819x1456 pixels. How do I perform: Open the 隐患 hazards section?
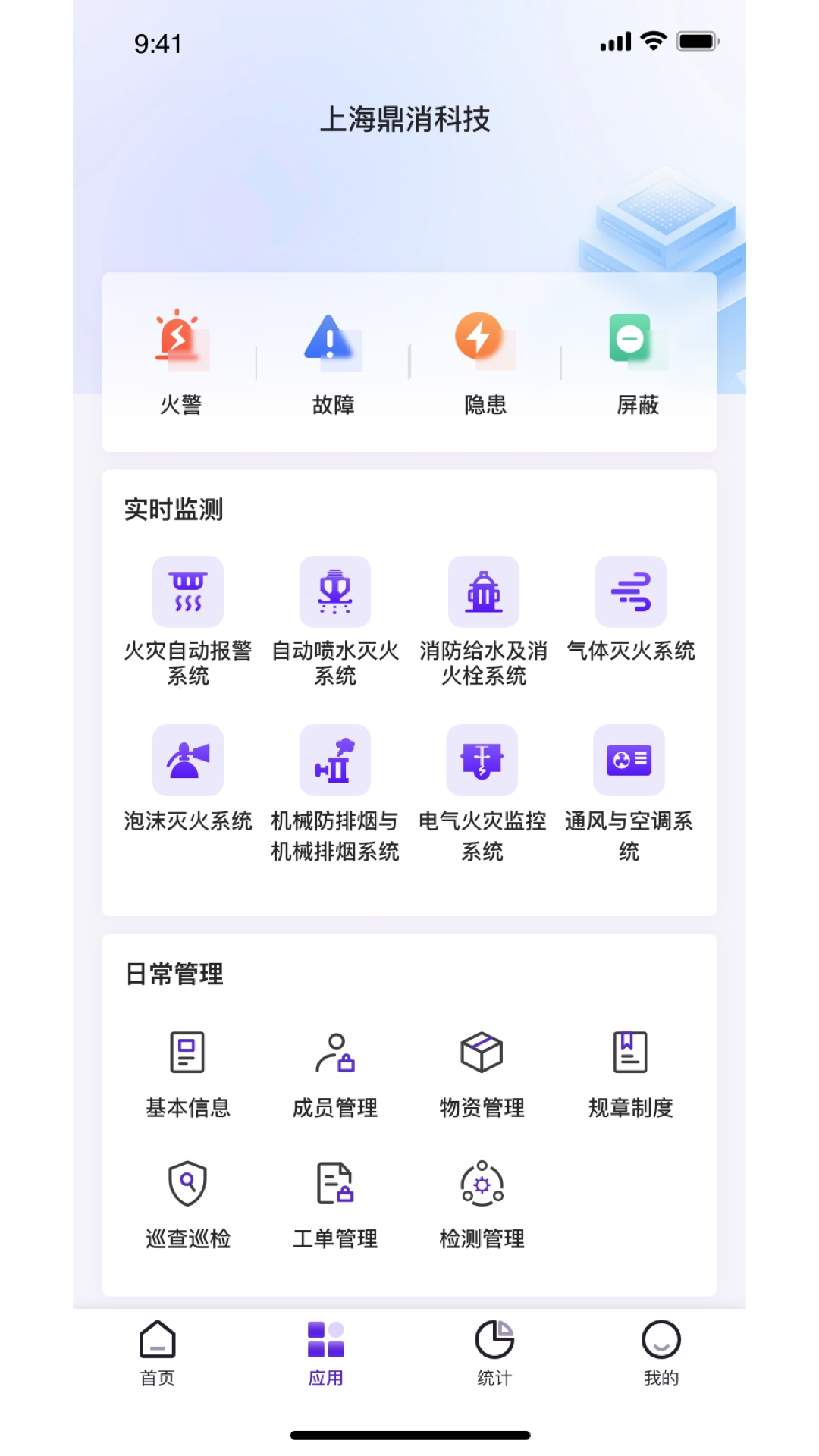tap(485, 362)
